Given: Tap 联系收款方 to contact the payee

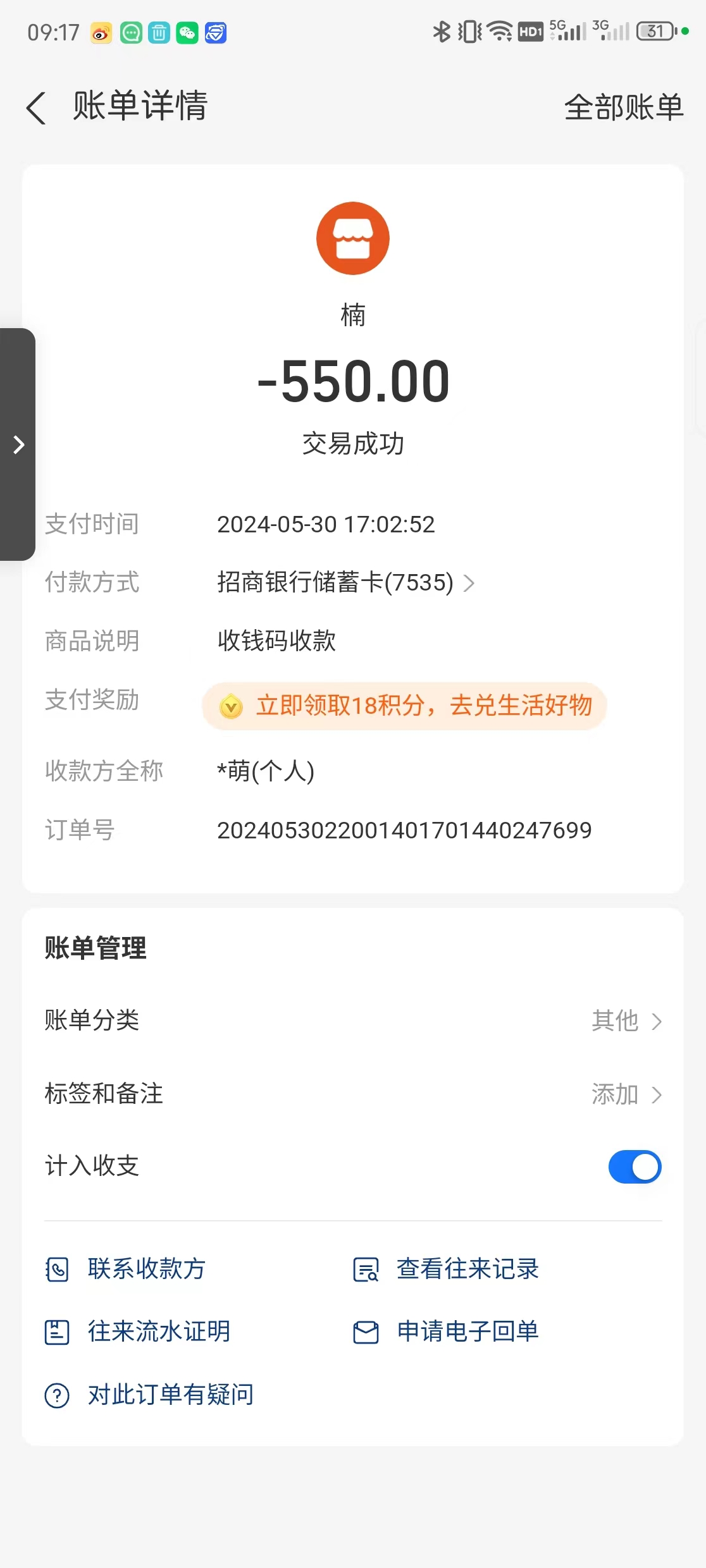Looking at the screenshot, I should (146, 1270).
